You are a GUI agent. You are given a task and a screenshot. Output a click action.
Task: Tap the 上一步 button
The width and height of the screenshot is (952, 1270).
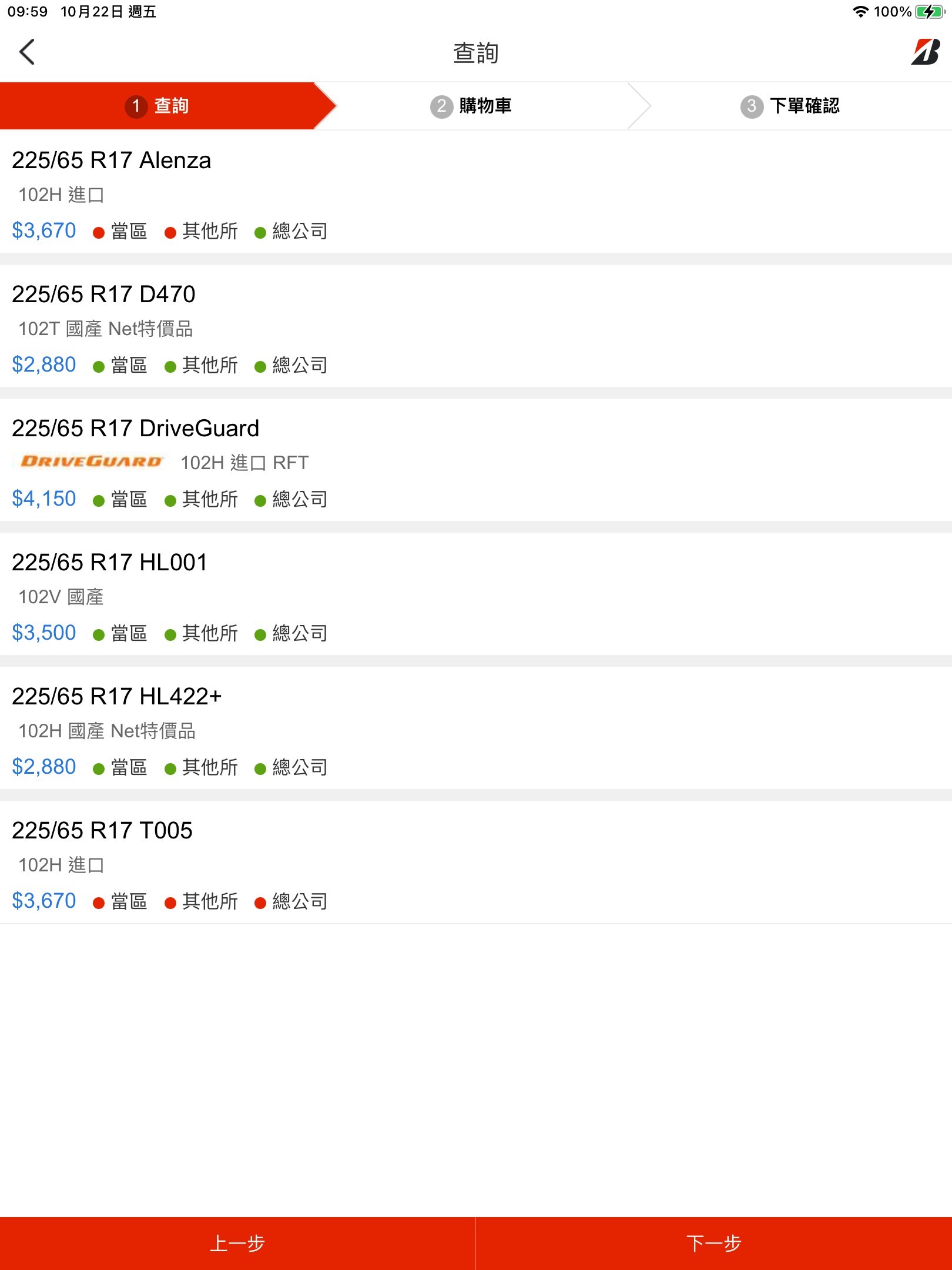pos(237,1243)
